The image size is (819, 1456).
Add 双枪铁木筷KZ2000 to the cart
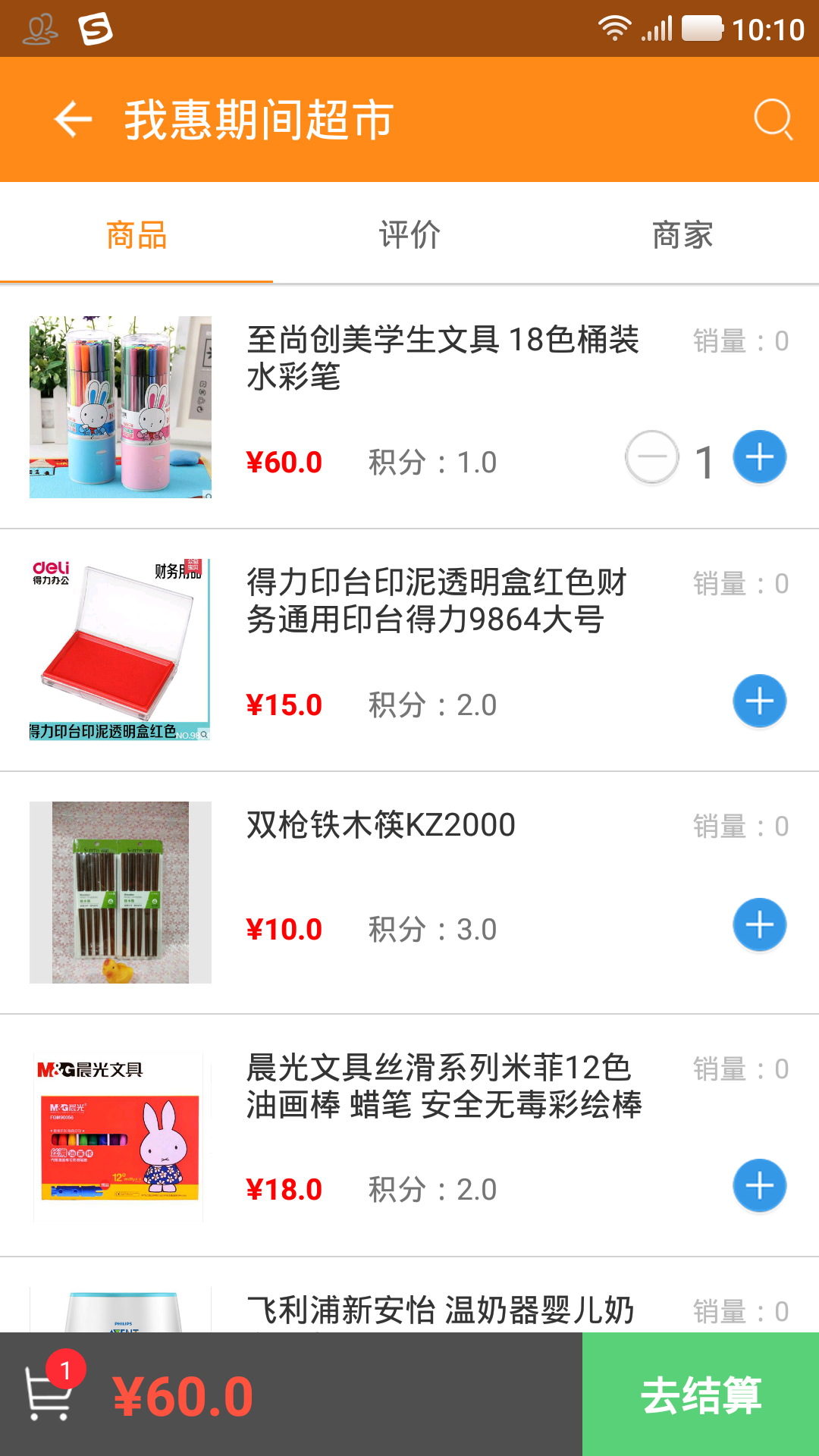[759, 924]
